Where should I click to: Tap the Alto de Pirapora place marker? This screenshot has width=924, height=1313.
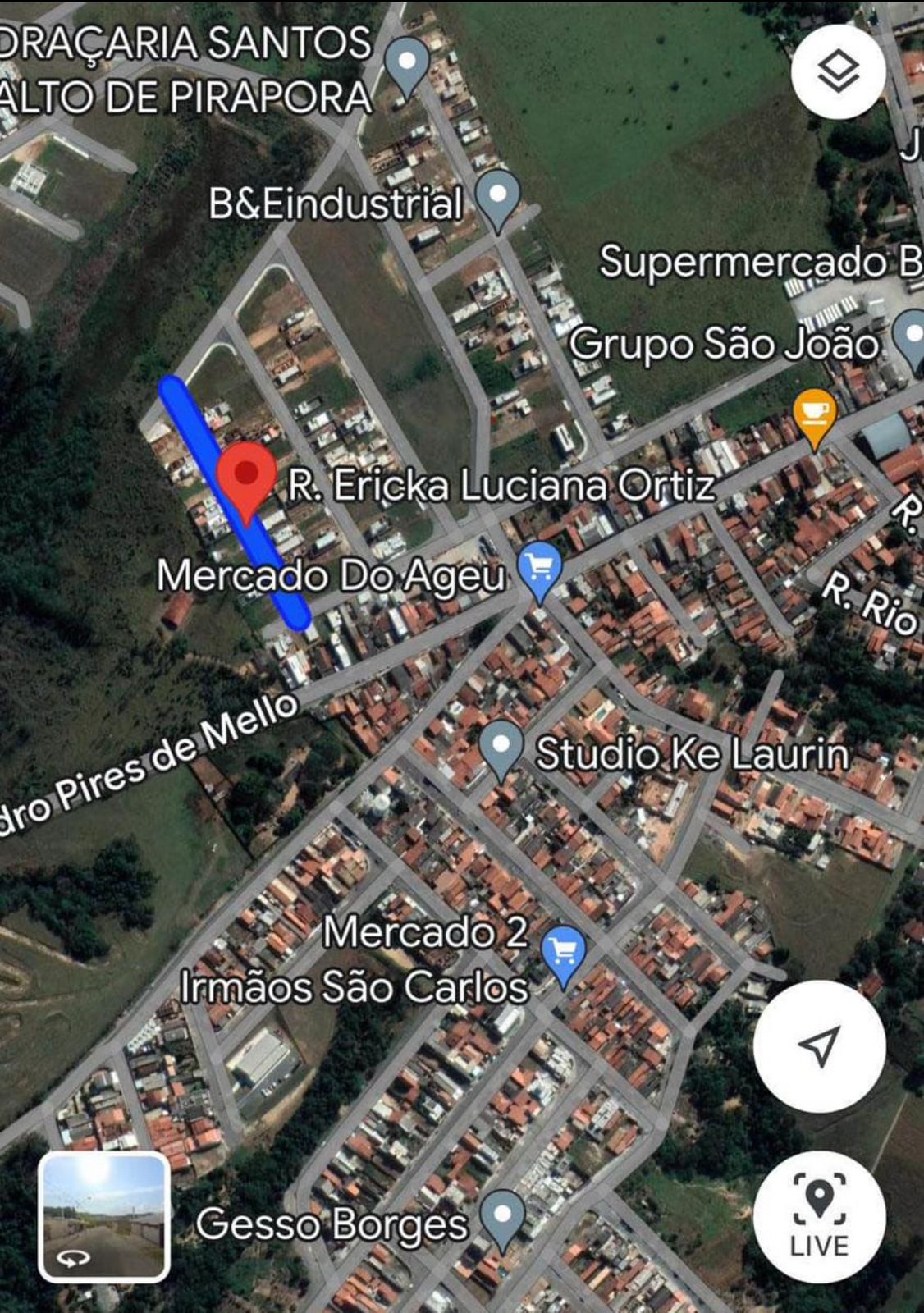click(x=407, y=63)
